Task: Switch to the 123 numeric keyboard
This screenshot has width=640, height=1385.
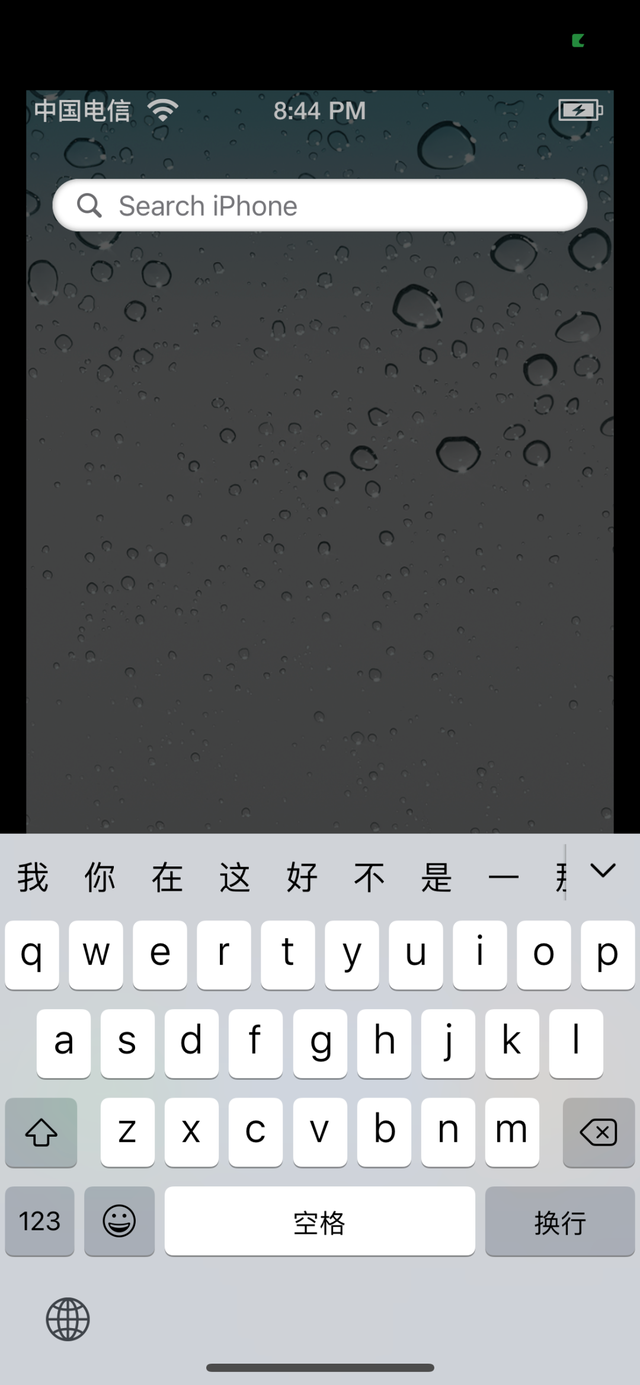Action: tap(40, 1221)
